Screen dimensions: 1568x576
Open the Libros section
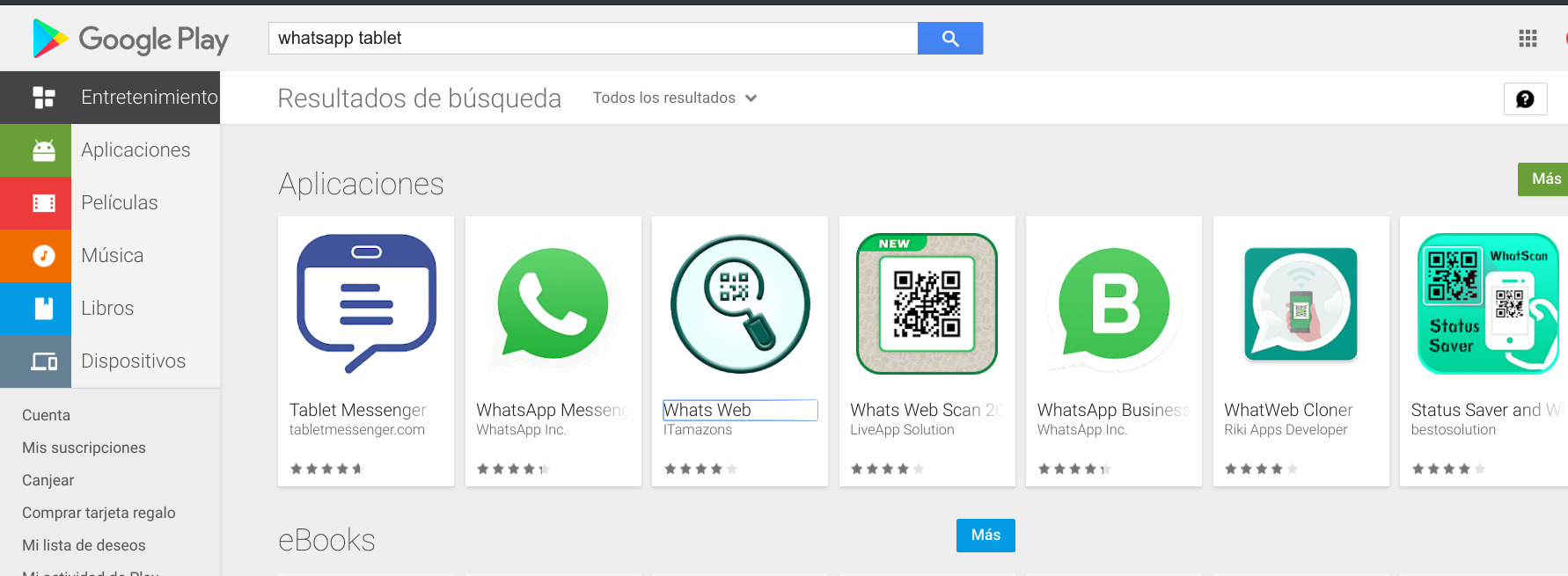point(110,308)
